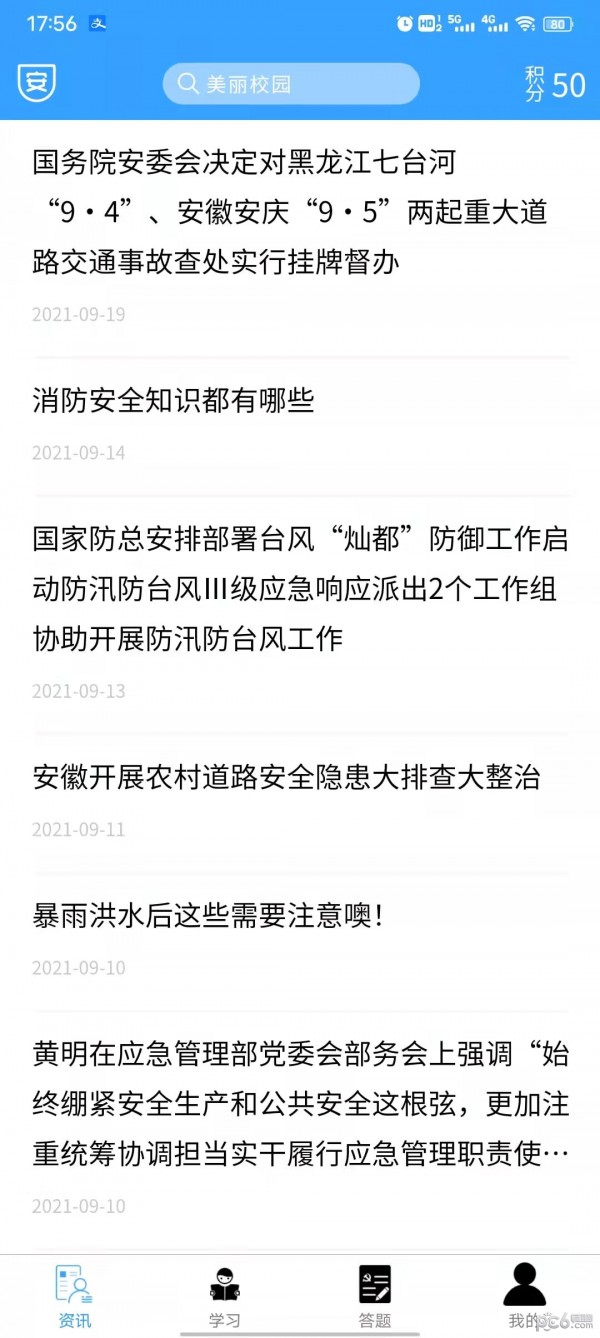Tap the shield 安 icon in header
The height and width of the screenshot is (1338, 600).
[x=37, y=84]
